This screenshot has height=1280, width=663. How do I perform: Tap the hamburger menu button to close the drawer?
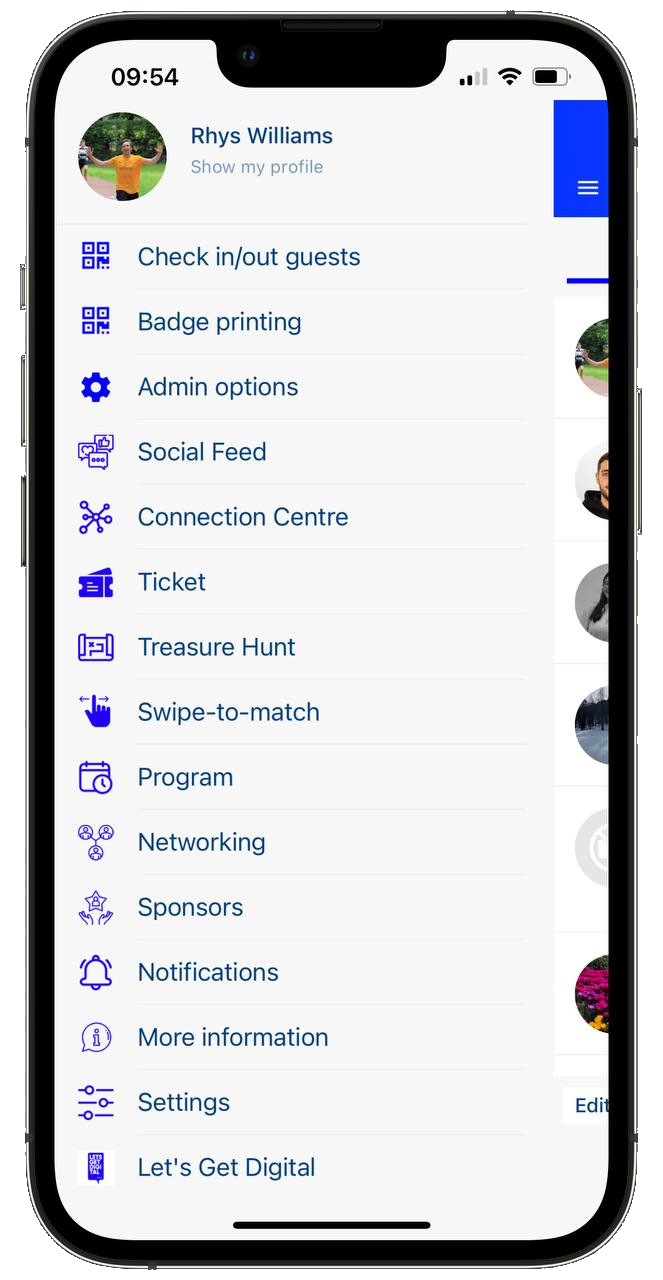pyautogui.click(x=588, y=188)
